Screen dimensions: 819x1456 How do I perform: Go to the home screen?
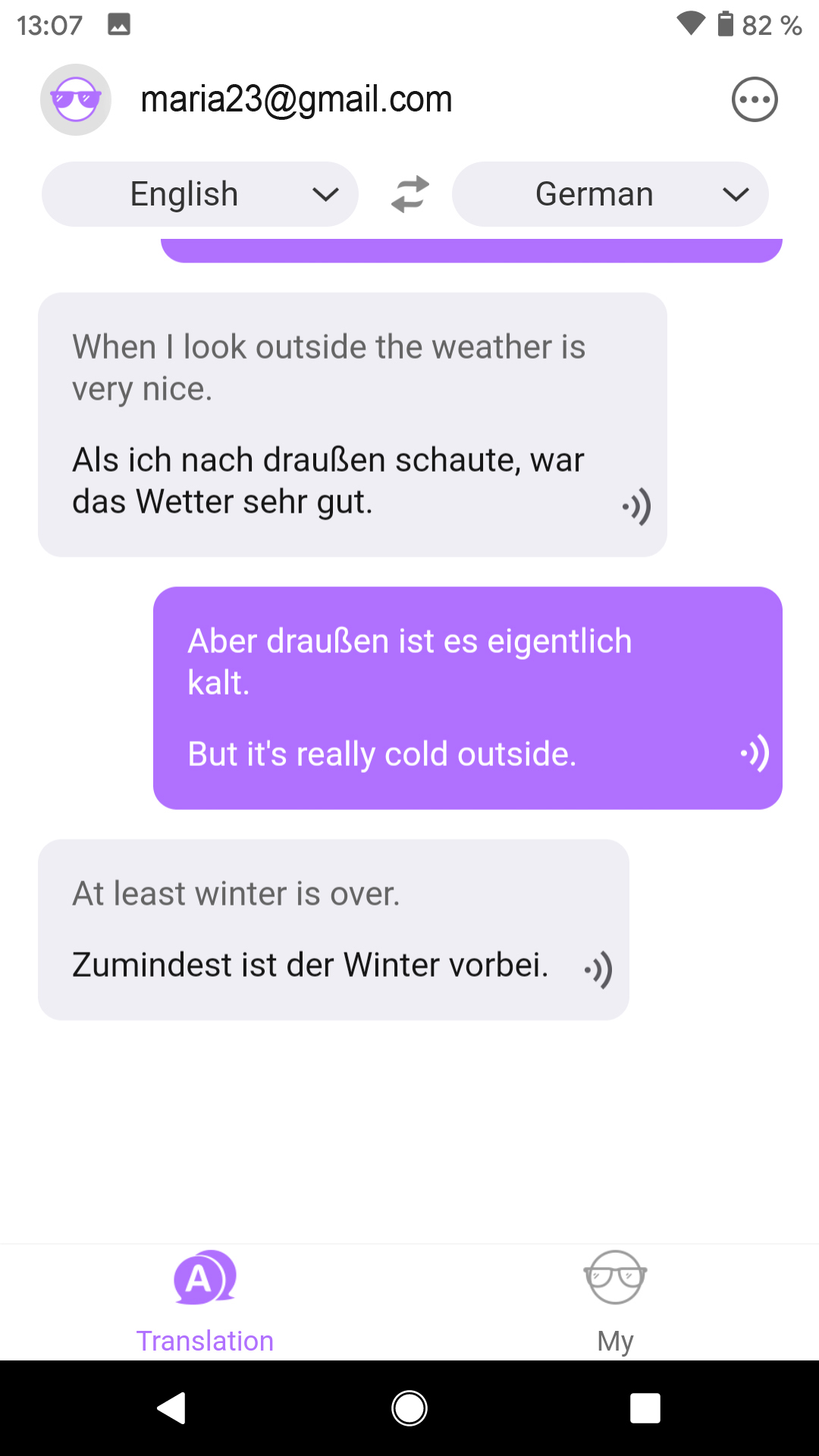click(x=409, y=1408)
